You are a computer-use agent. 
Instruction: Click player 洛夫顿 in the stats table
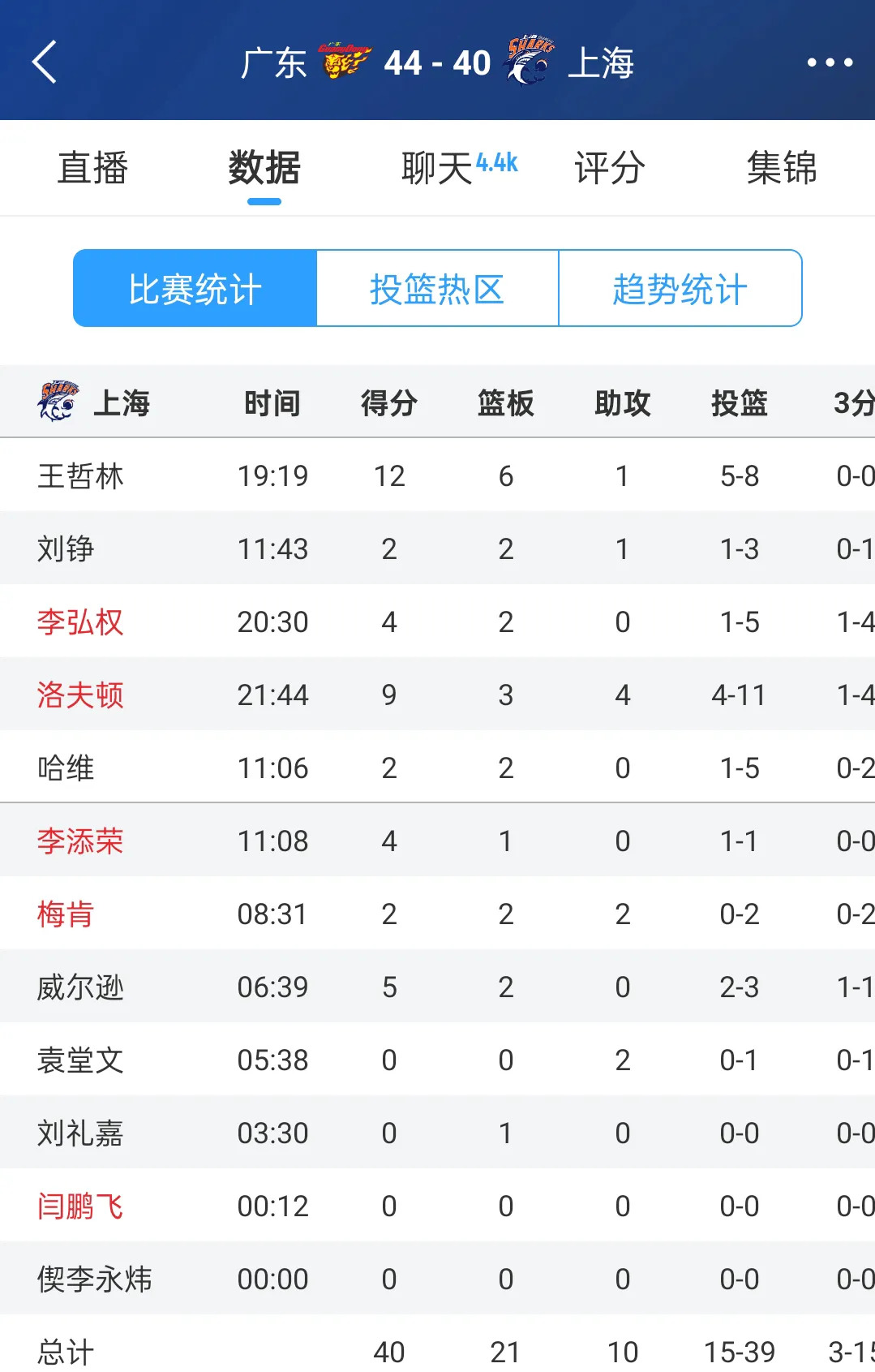click(81, 695)
